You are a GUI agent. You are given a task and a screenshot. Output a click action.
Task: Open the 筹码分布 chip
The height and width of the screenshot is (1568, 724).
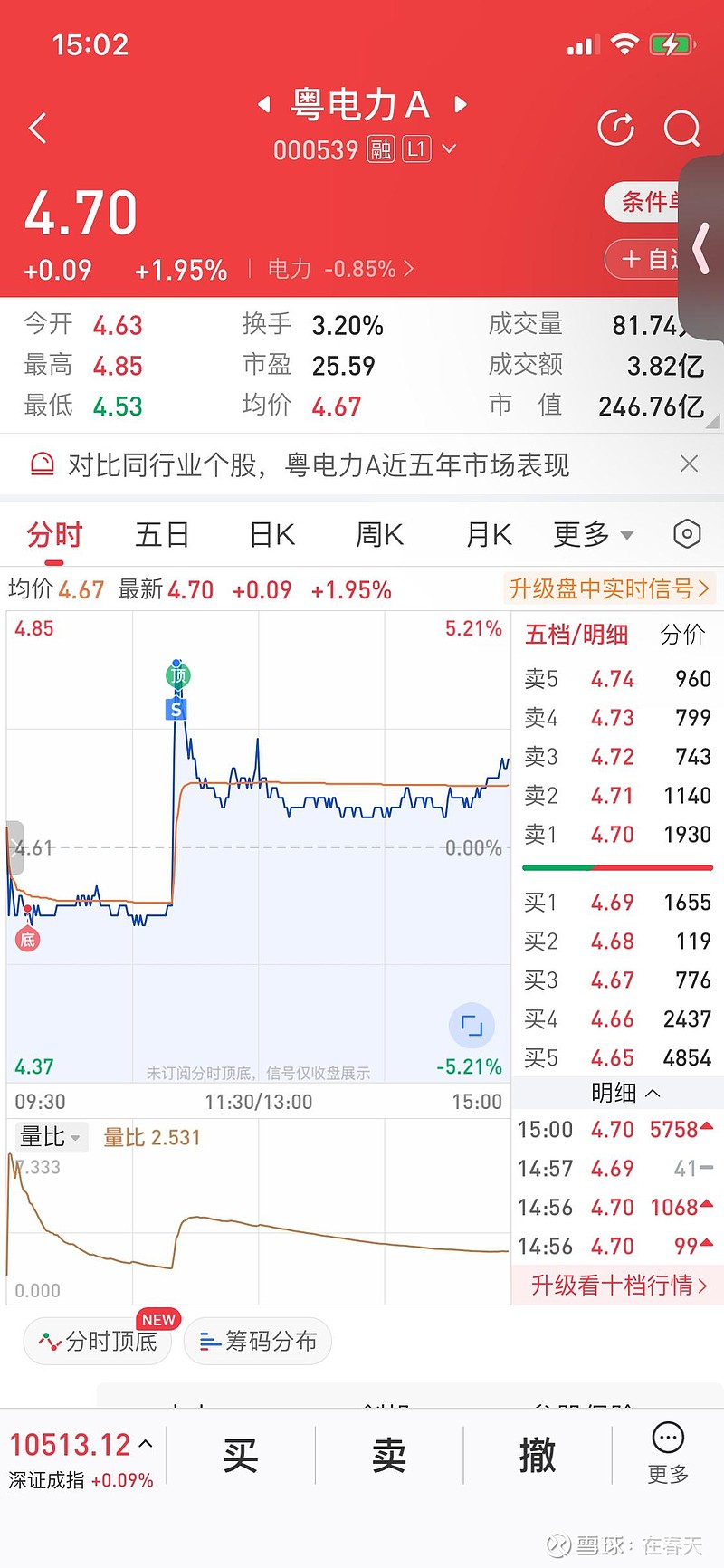(258, 1341)
